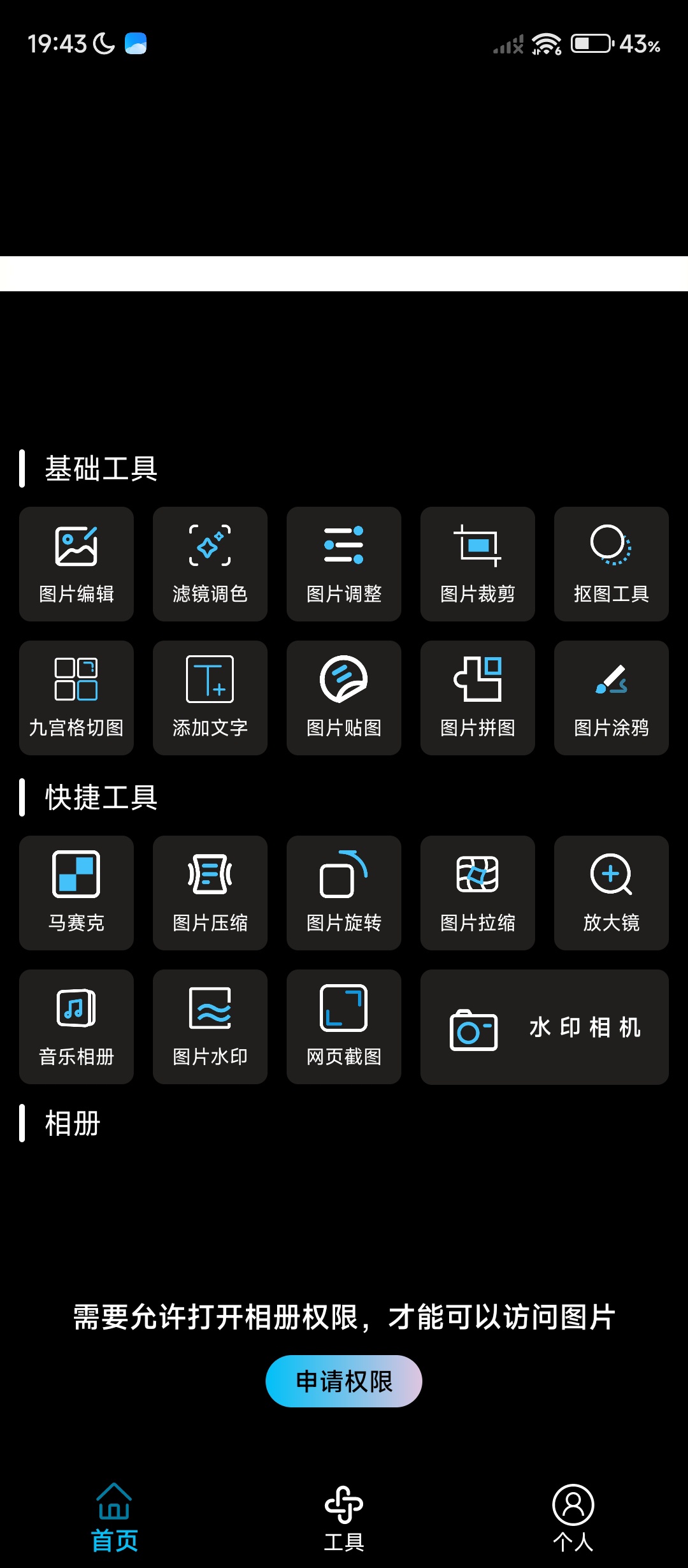Image resolution: width=688 pixels, height=1568 pixels.
Task: Start 图片拼图 collage maker
Action: (478, 697)
